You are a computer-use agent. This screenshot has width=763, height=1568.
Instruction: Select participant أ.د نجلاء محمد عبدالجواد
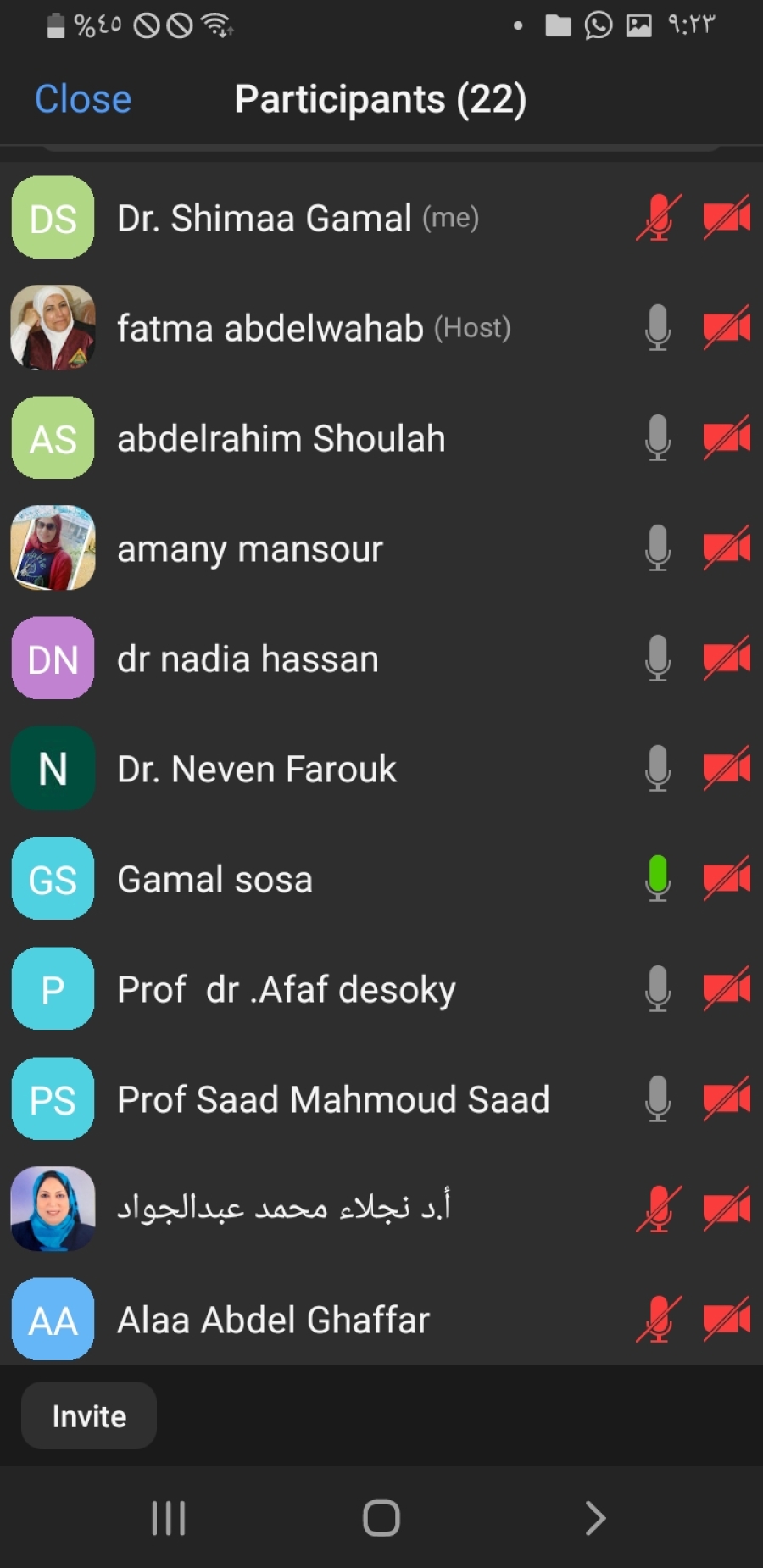(284, 1208)
